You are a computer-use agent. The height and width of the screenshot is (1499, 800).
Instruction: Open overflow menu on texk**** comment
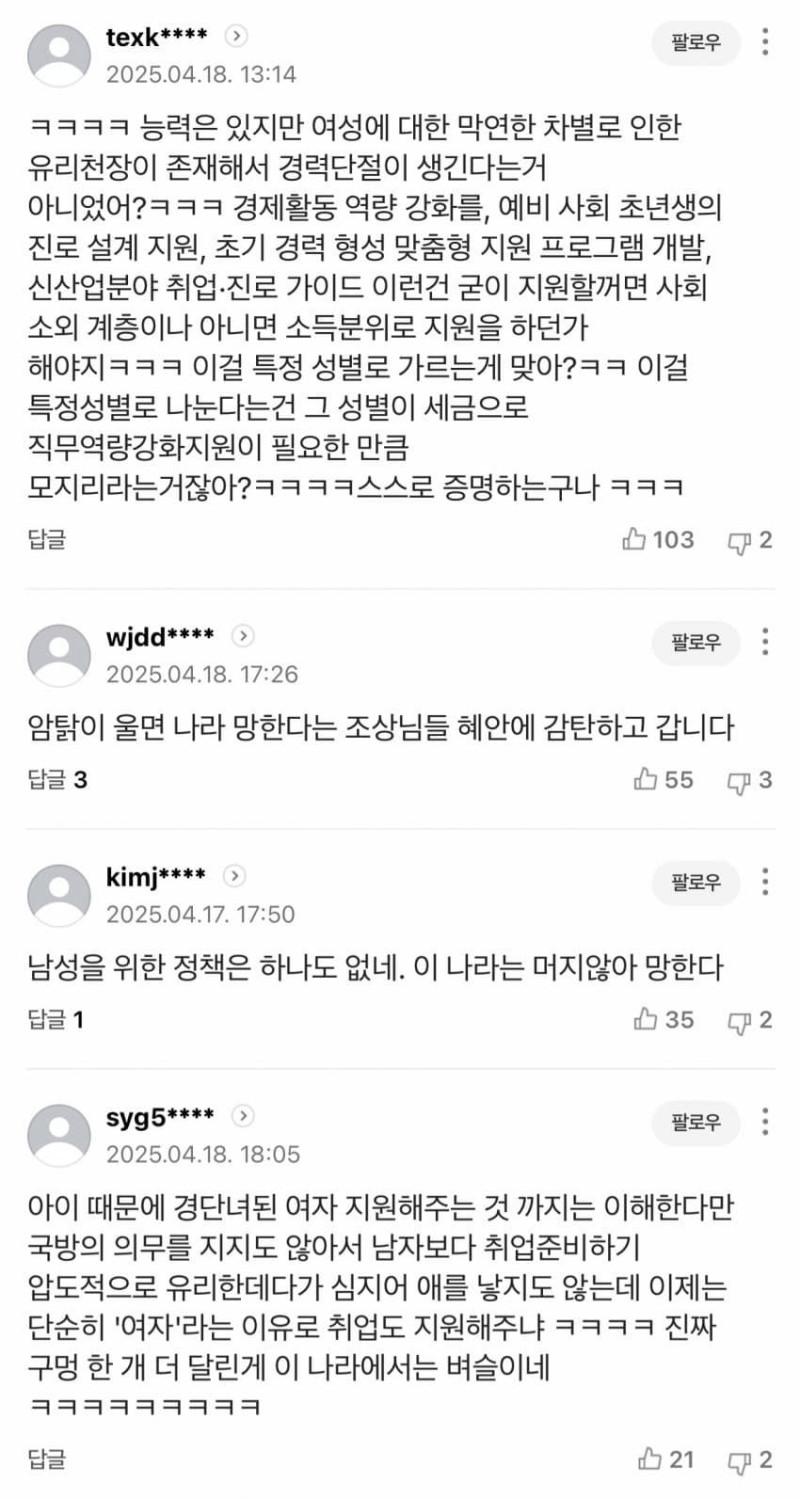765,43
